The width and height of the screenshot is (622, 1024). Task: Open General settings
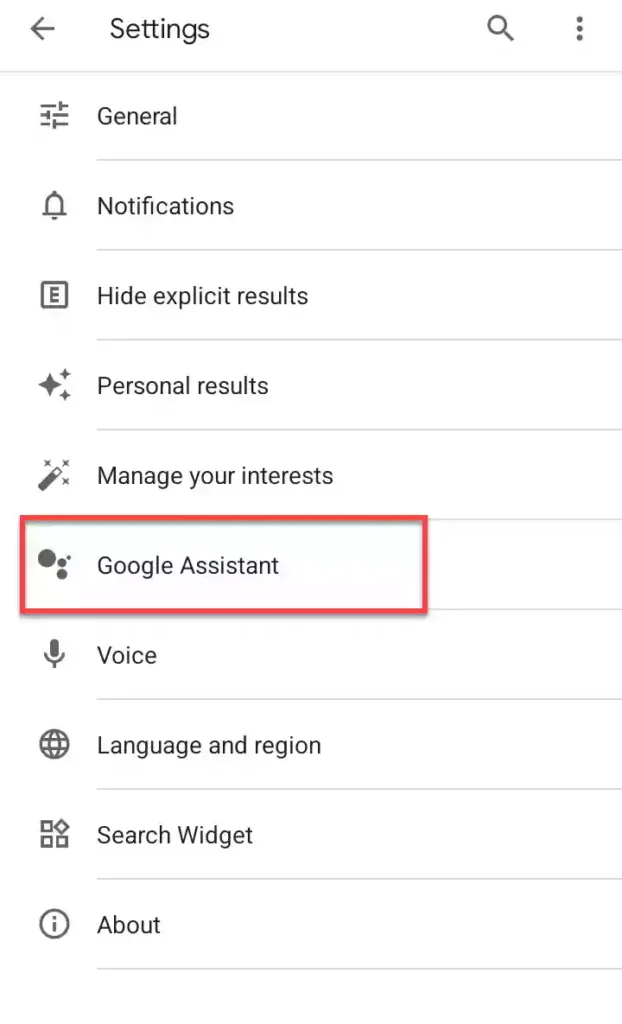(311, 116)
